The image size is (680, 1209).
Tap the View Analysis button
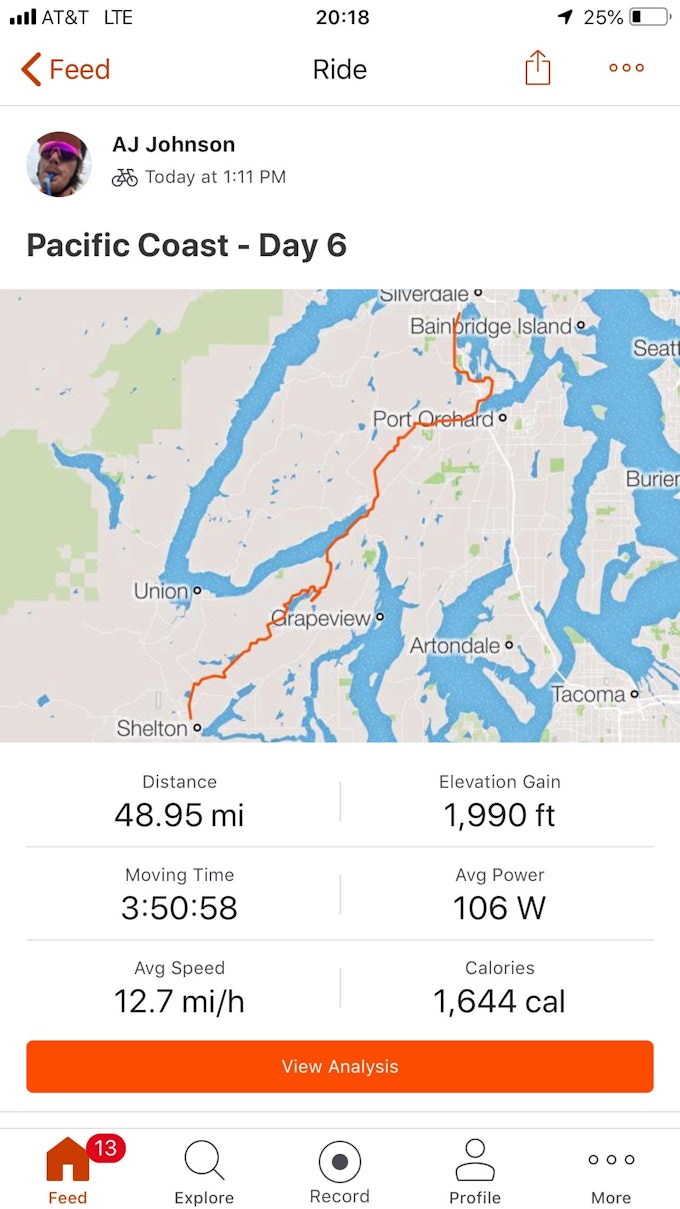pos(340,1066)
